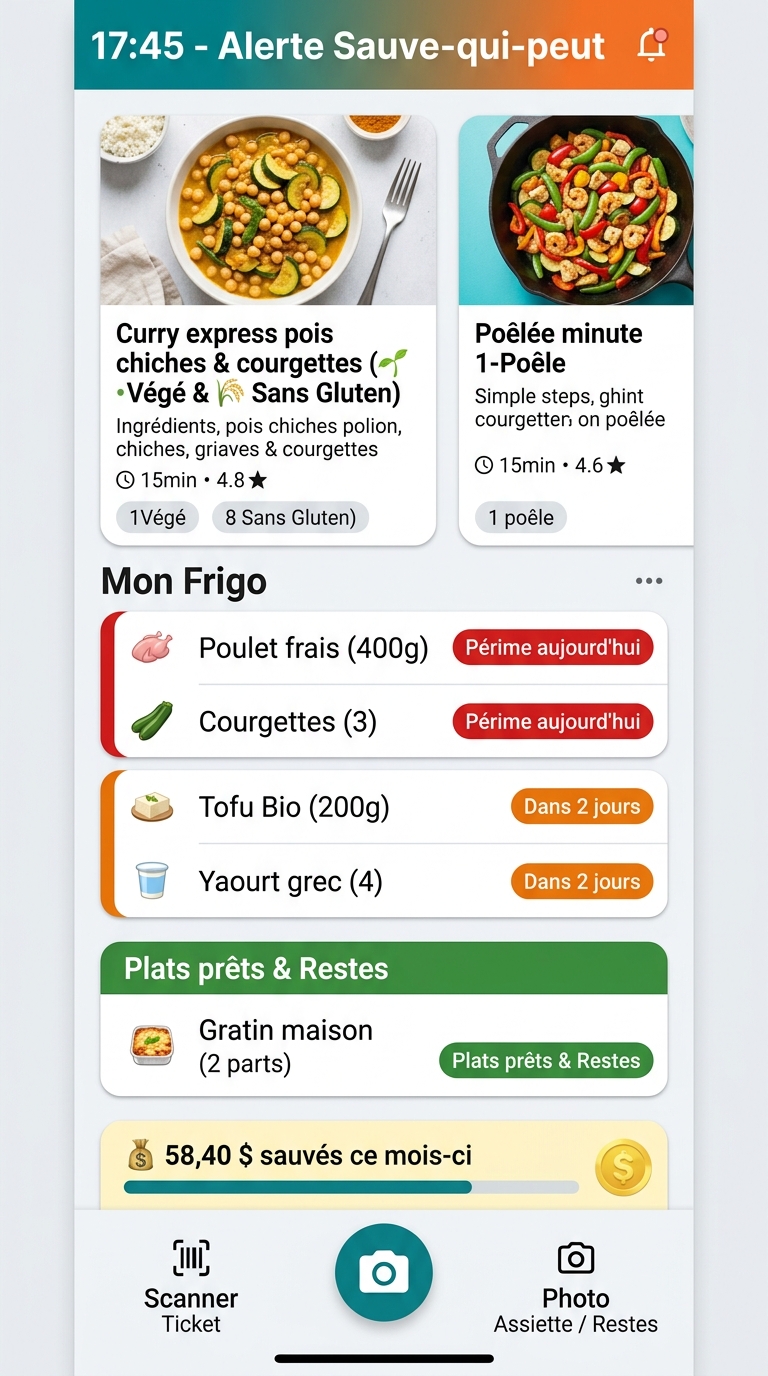Tap the central camera button
This screenshot has width=768, height=1376.
(384, 1273)
